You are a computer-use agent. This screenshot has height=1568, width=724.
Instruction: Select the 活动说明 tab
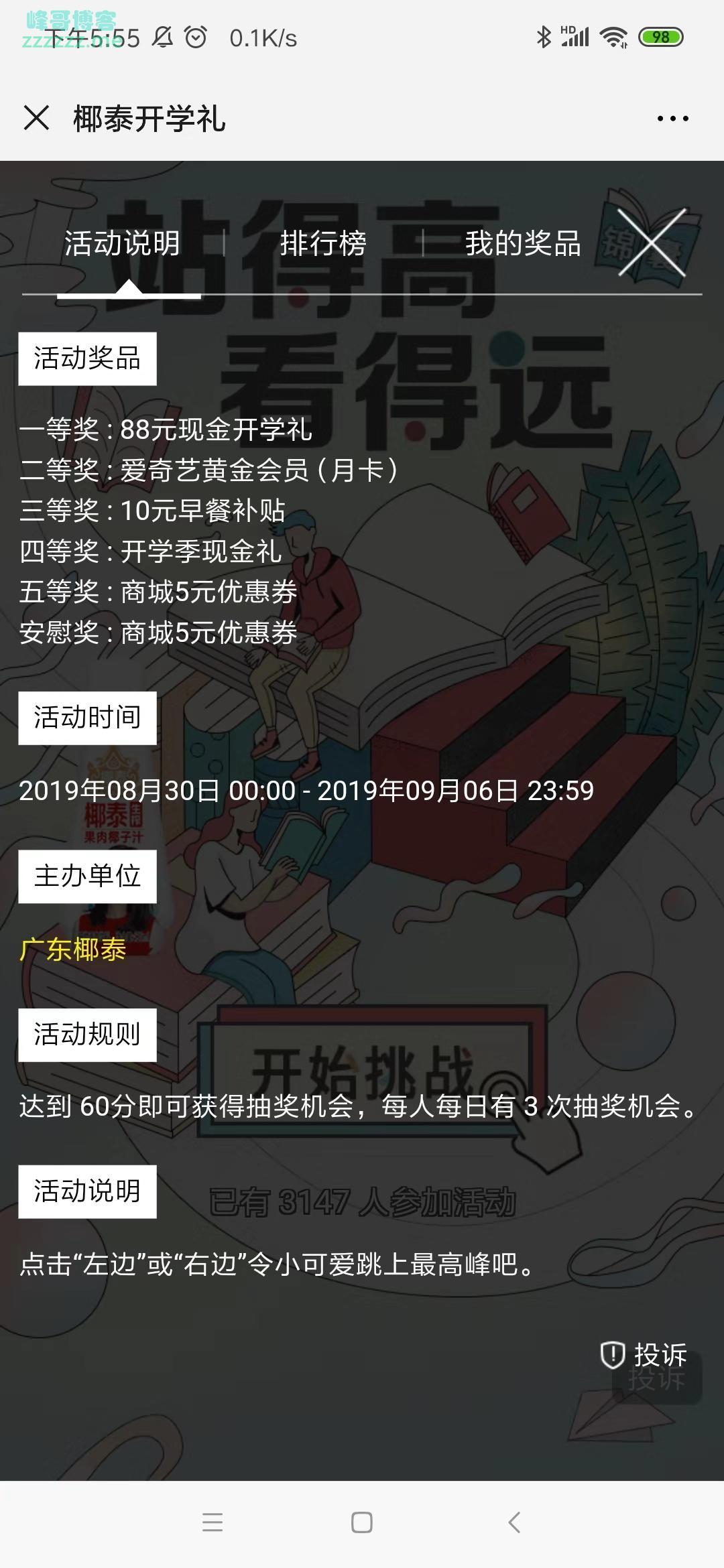[123, 245]
